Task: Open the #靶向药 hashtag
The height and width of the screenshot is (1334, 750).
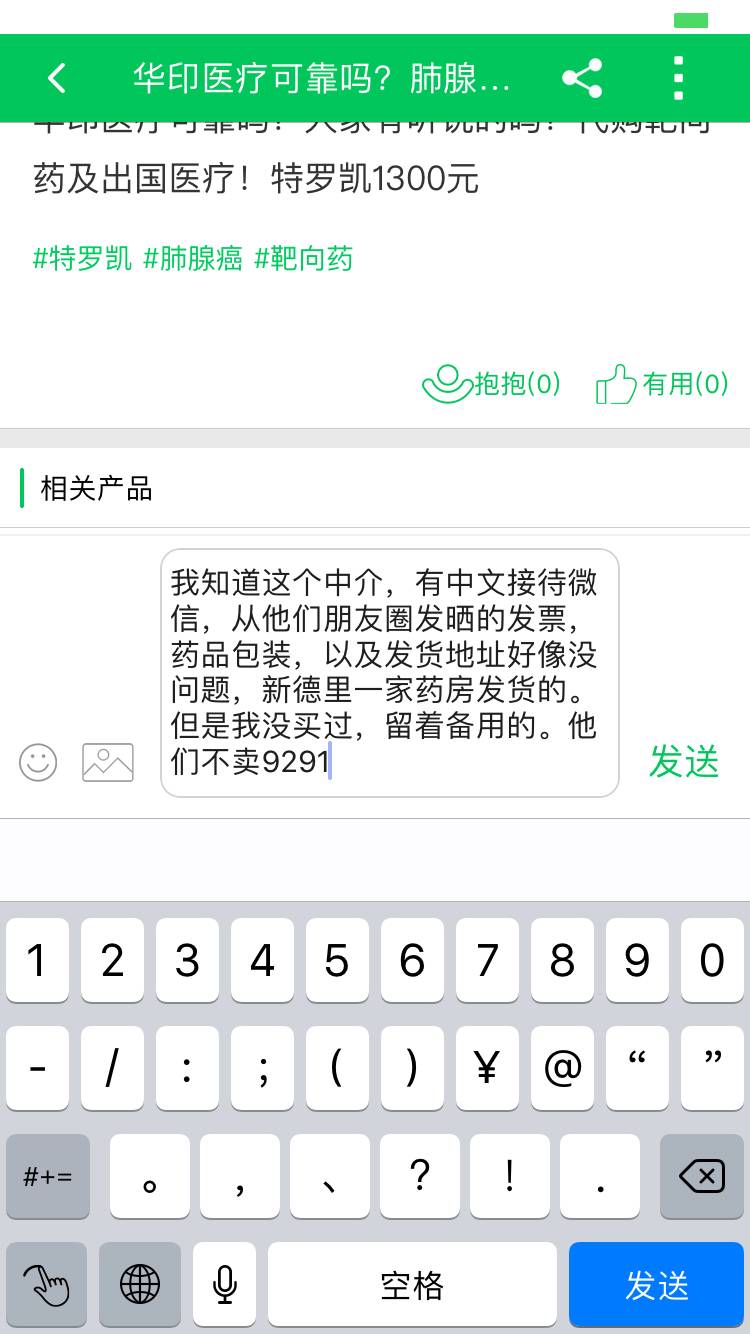Action: click(304, 259)
